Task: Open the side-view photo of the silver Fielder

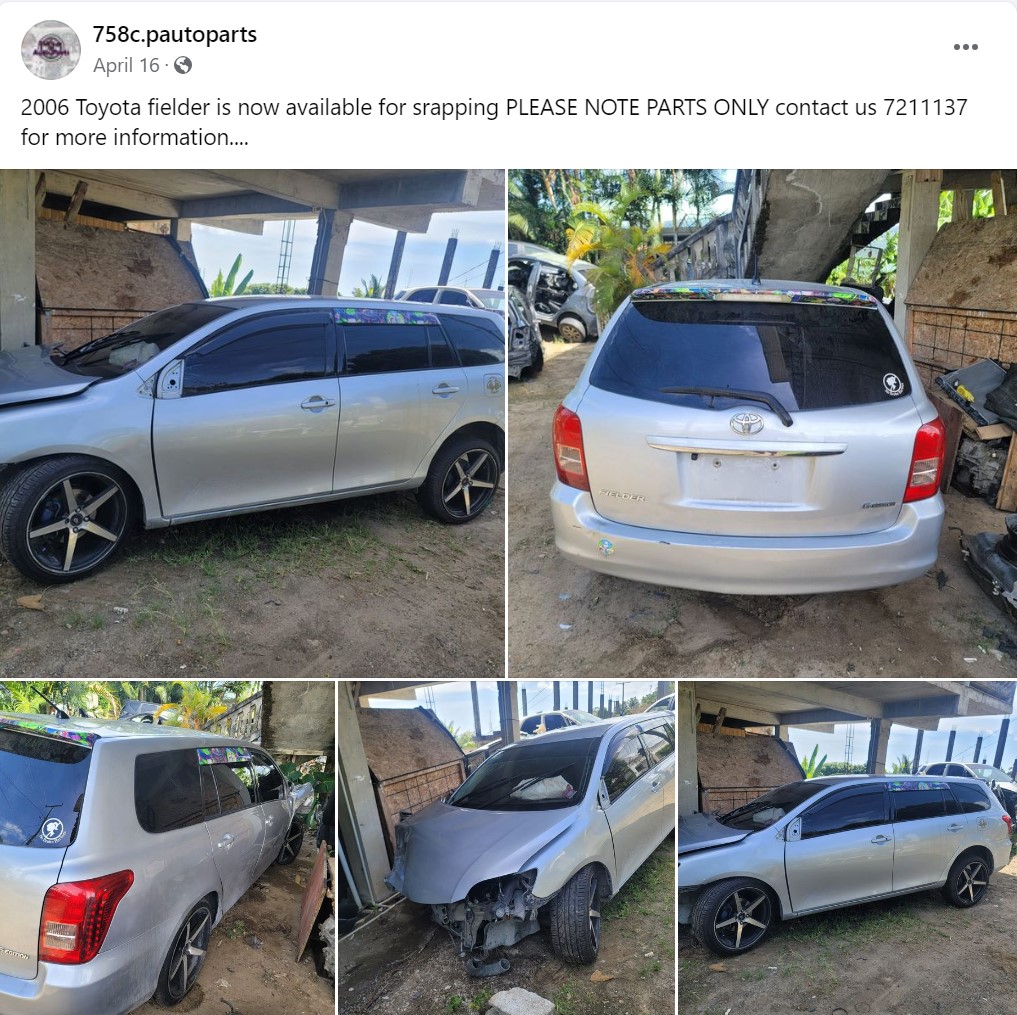Action: [252, 423]
